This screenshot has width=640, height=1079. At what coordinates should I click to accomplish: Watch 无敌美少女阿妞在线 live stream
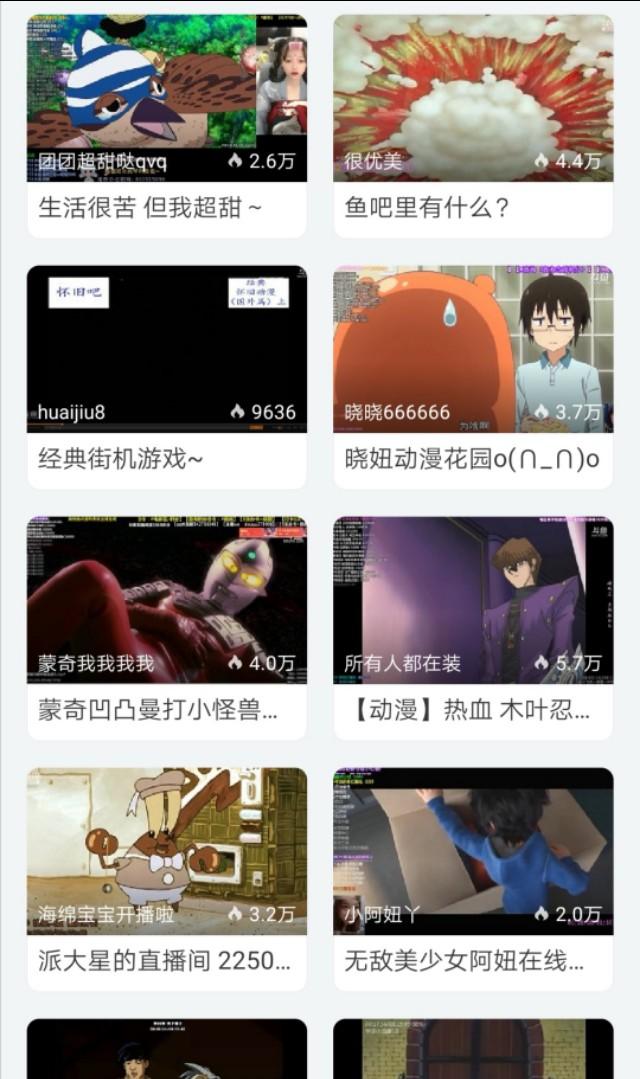472,852
